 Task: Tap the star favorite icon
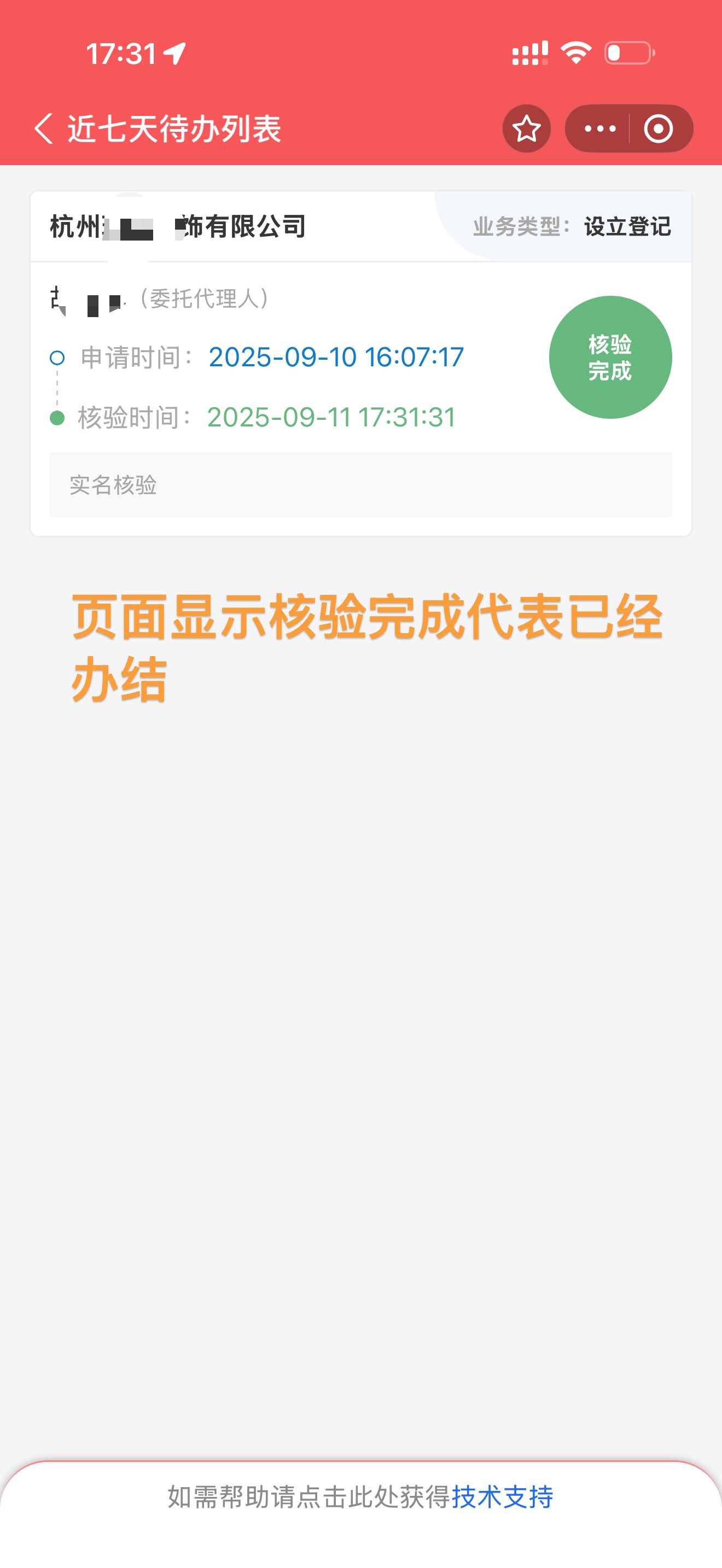(527, 128)
